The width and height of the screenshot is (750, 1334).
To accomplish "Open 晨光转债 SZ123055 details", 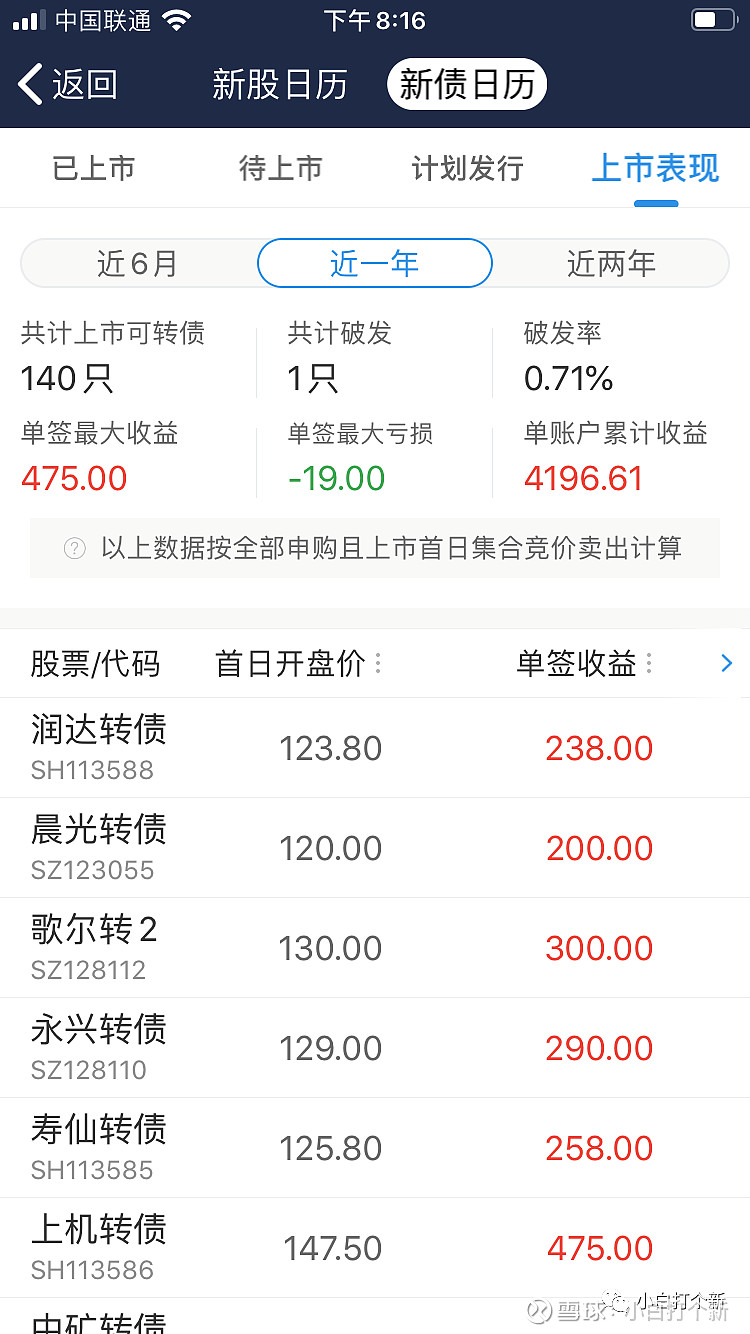I will [x=375, y=848].
